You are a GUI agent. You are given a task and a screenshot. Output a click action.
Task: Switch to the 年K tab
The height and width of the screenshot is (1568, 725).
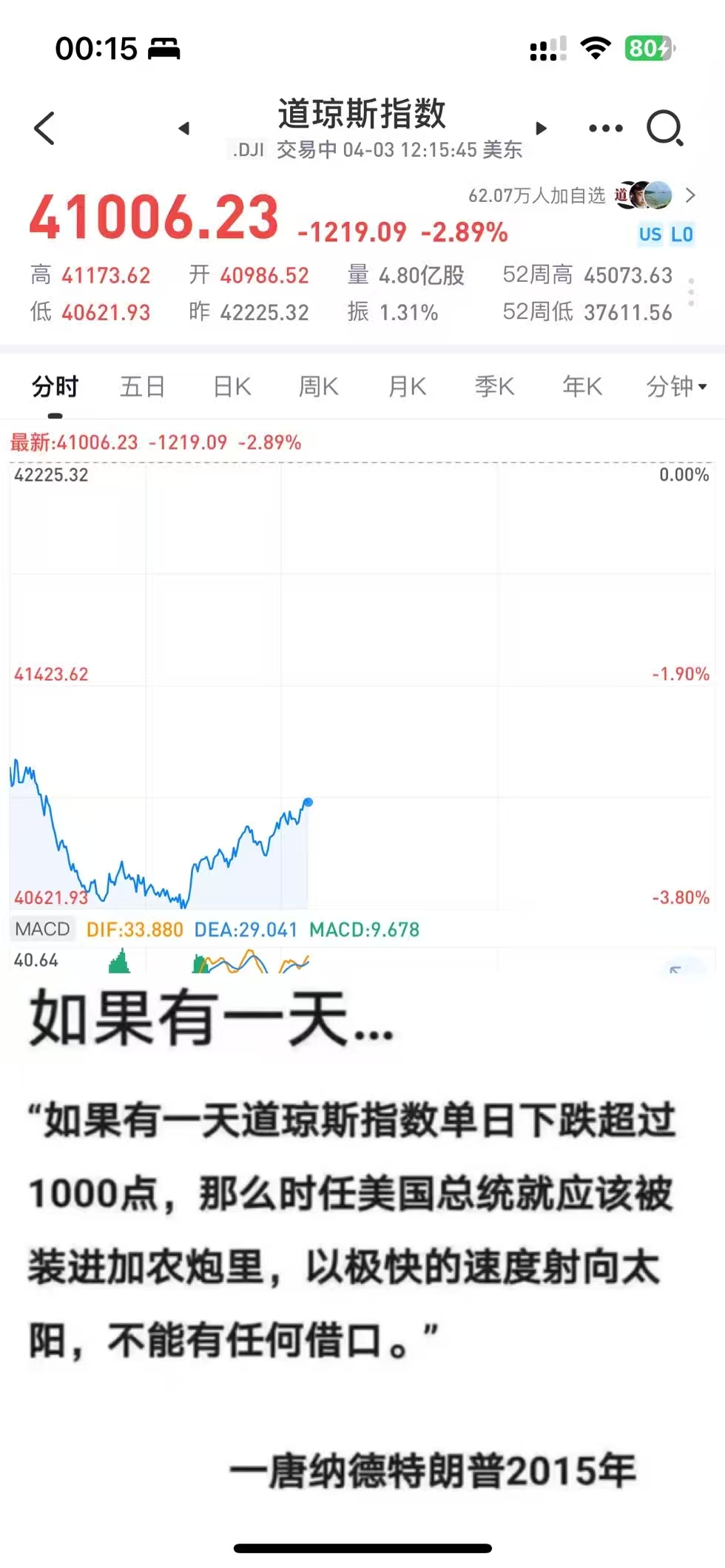pyautogui.click(x=582, y=386)
